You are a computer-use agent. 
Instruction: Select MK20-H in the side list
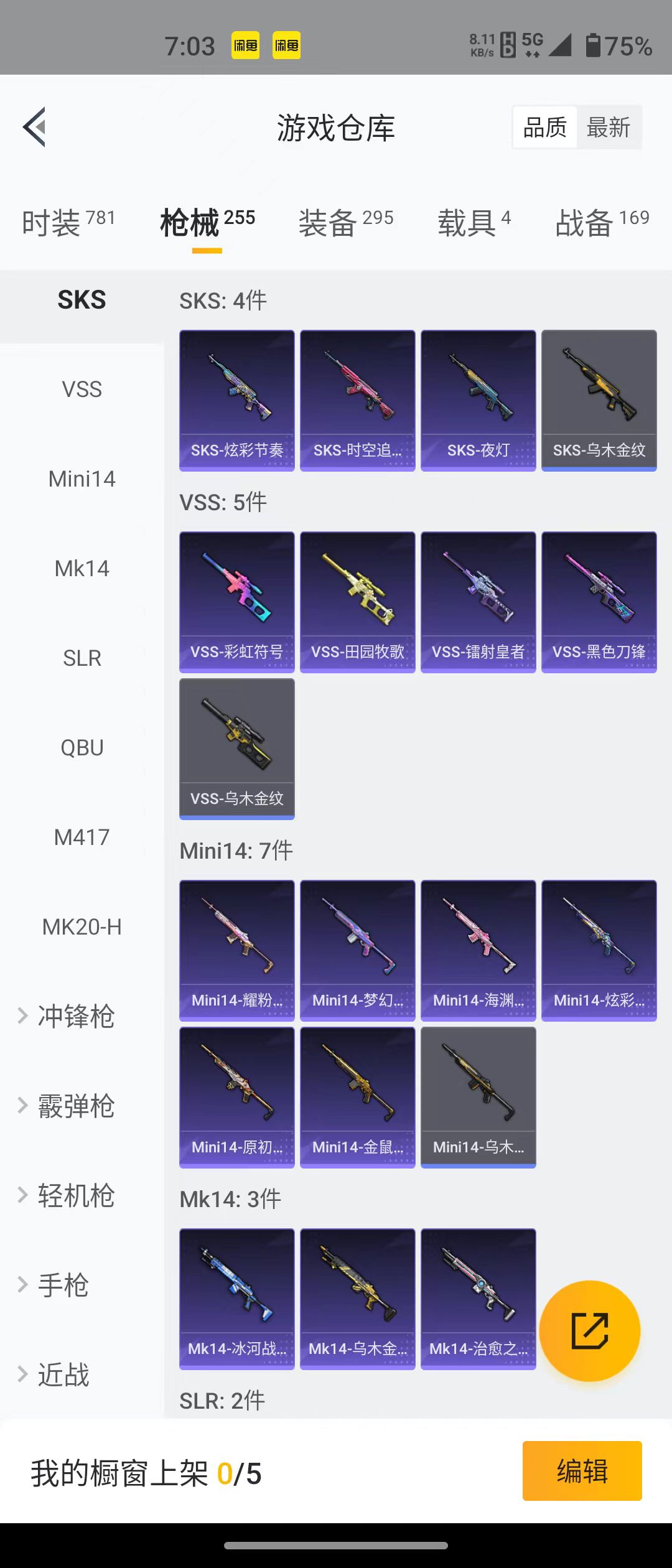(x=82, y=927)
